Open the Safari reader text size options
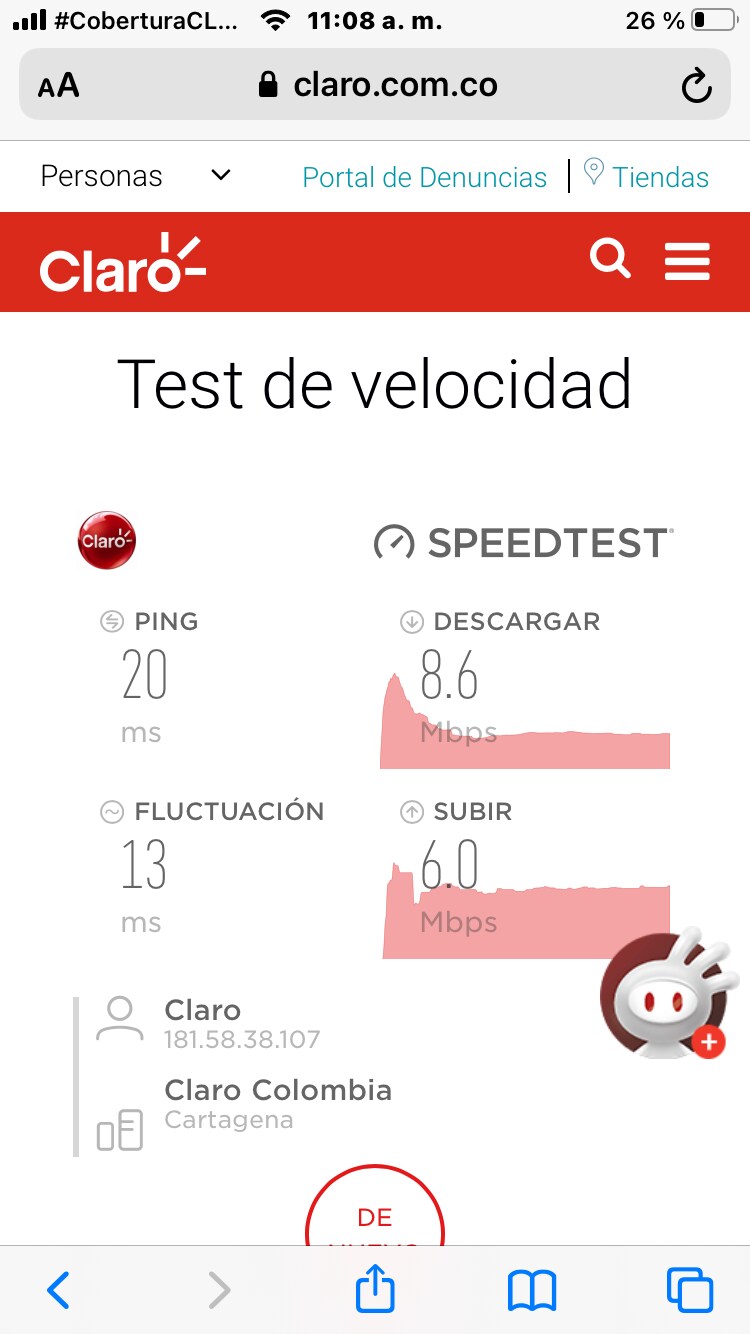 (59, 85)
